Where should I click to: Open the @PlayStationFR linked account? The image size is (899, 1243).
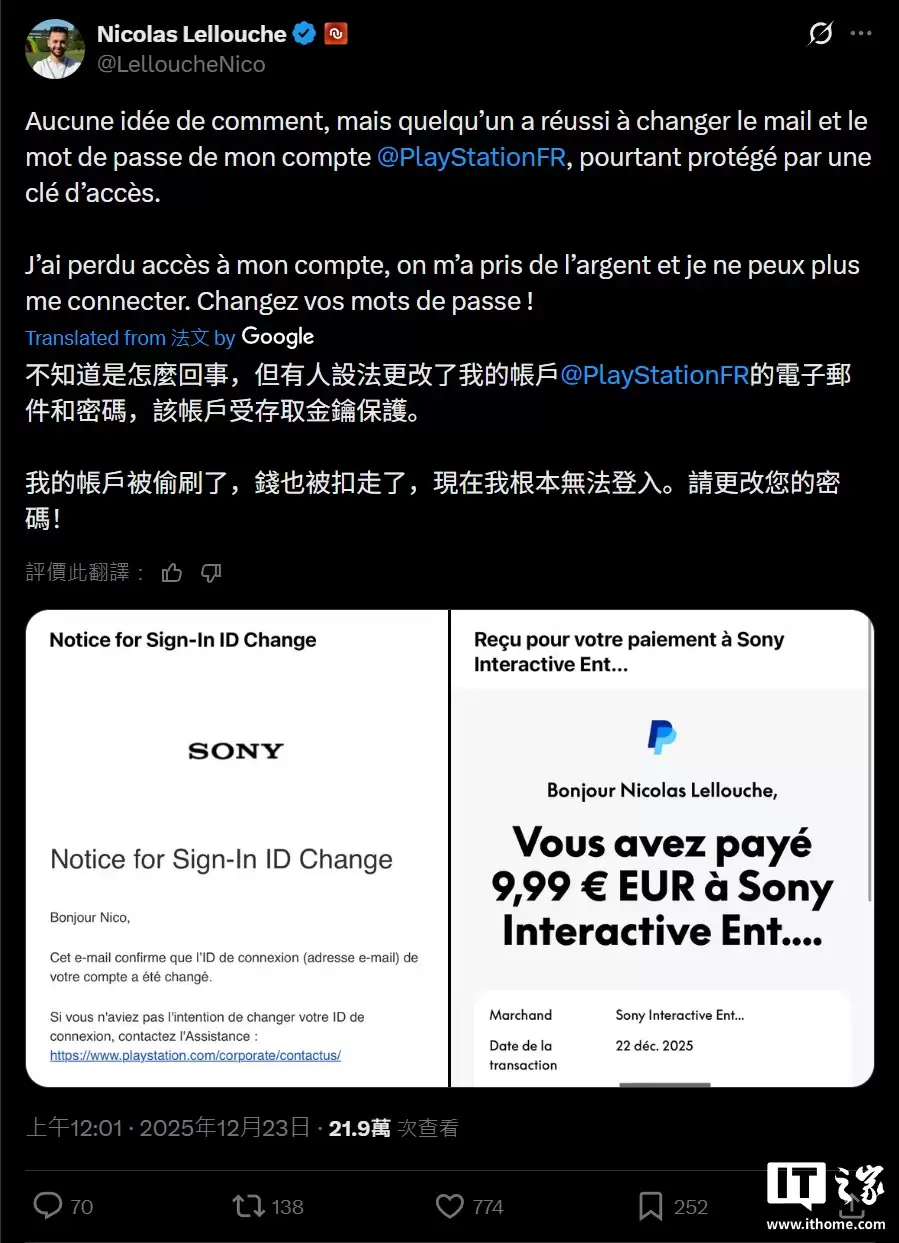(x=470, y=157)
